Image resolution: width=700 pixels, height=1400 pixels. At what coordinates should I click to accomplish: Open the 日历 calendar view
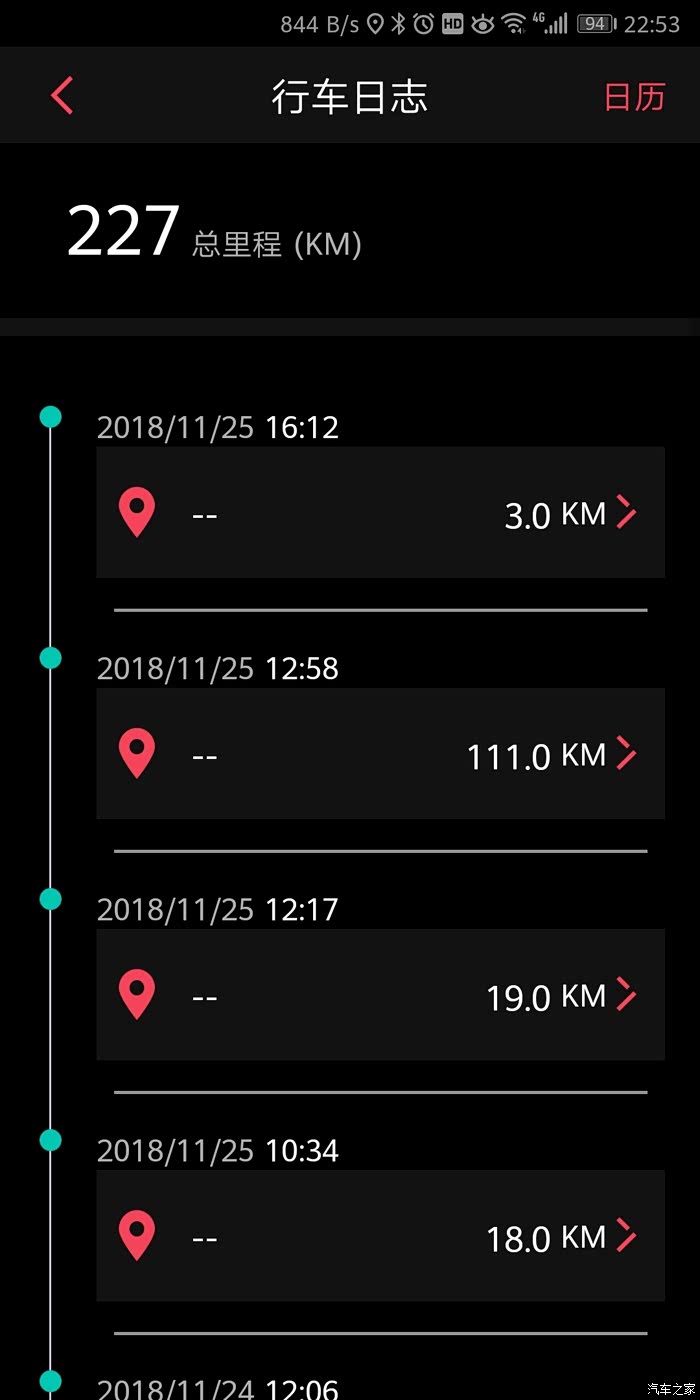[x=634, y=97]
